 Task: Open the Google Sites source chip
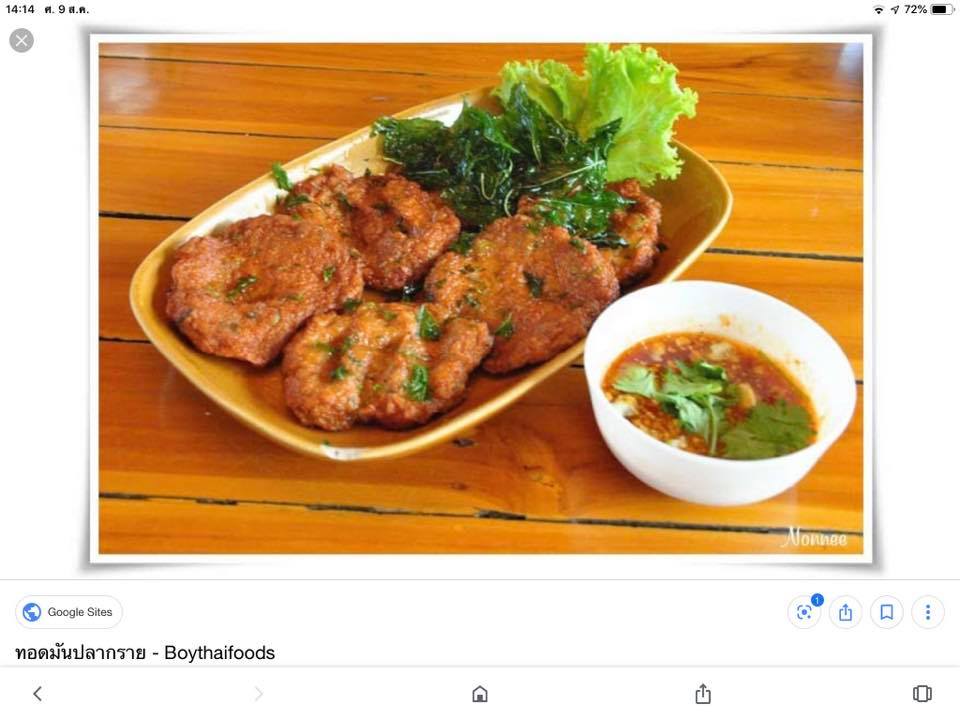point(69,612)
